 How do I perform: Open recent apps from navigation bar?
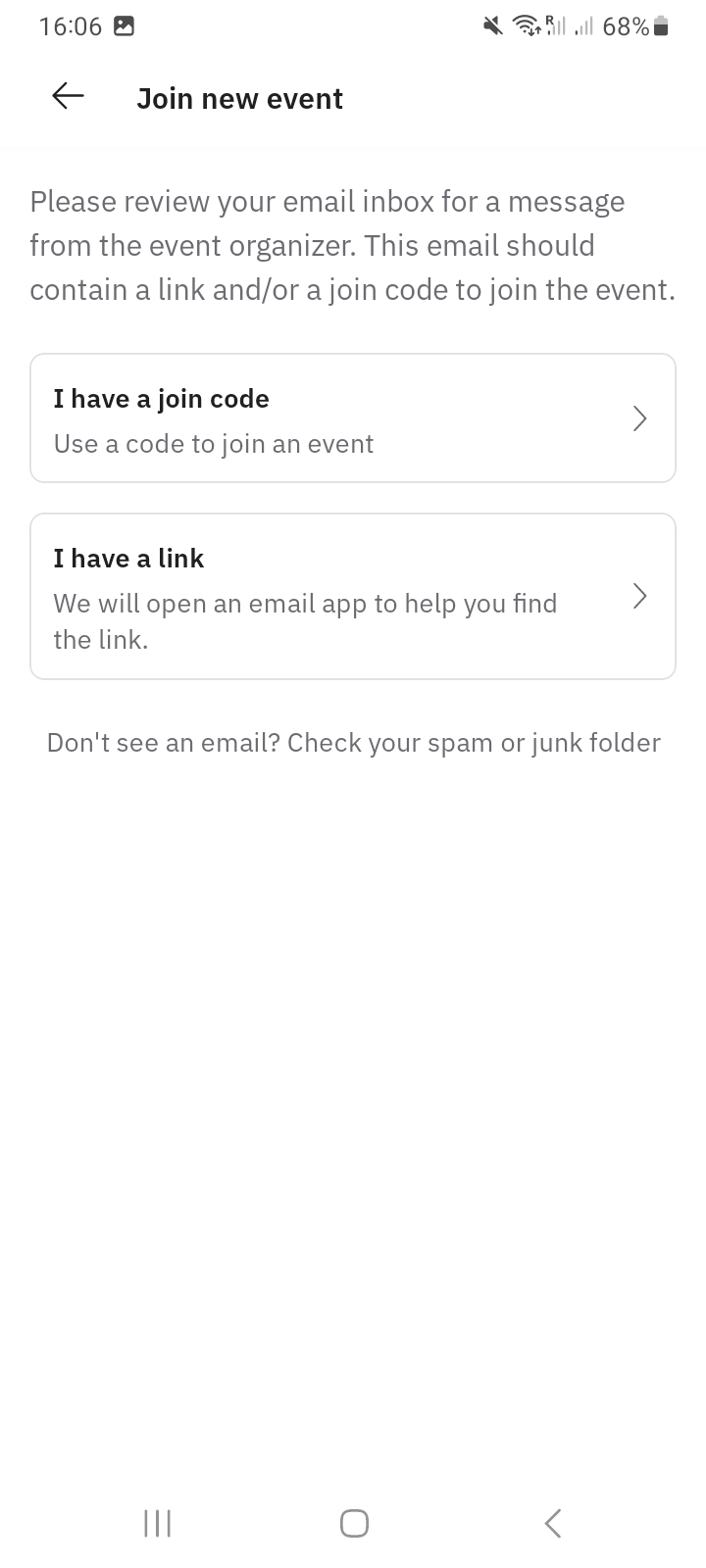[x=157, y=1523]
